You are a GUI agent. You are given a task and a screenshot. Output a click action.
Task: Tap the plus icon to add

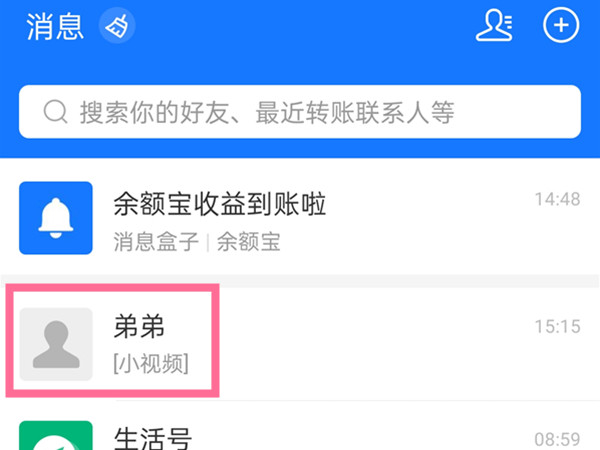[561, 26]
